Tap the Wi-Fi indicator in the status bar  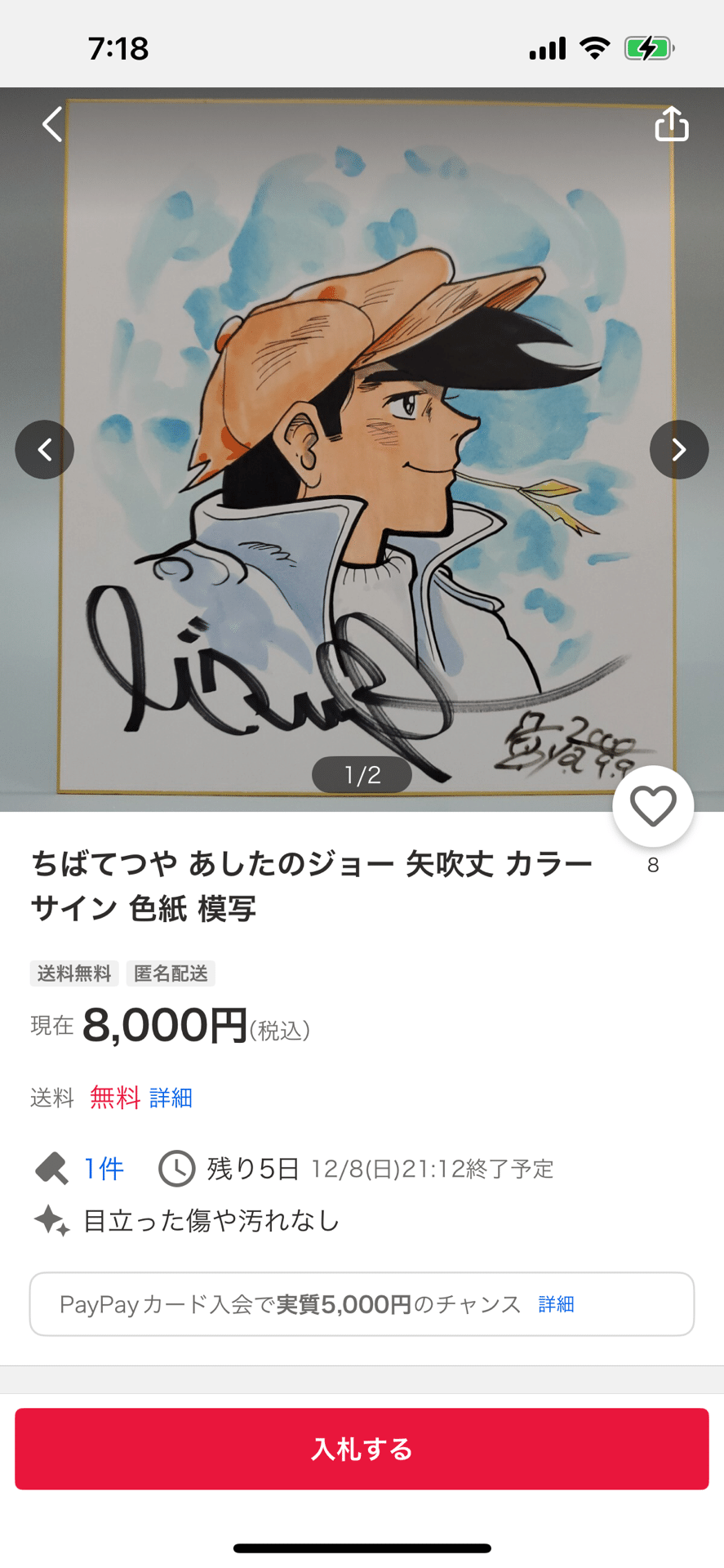(x=594, y=48)
